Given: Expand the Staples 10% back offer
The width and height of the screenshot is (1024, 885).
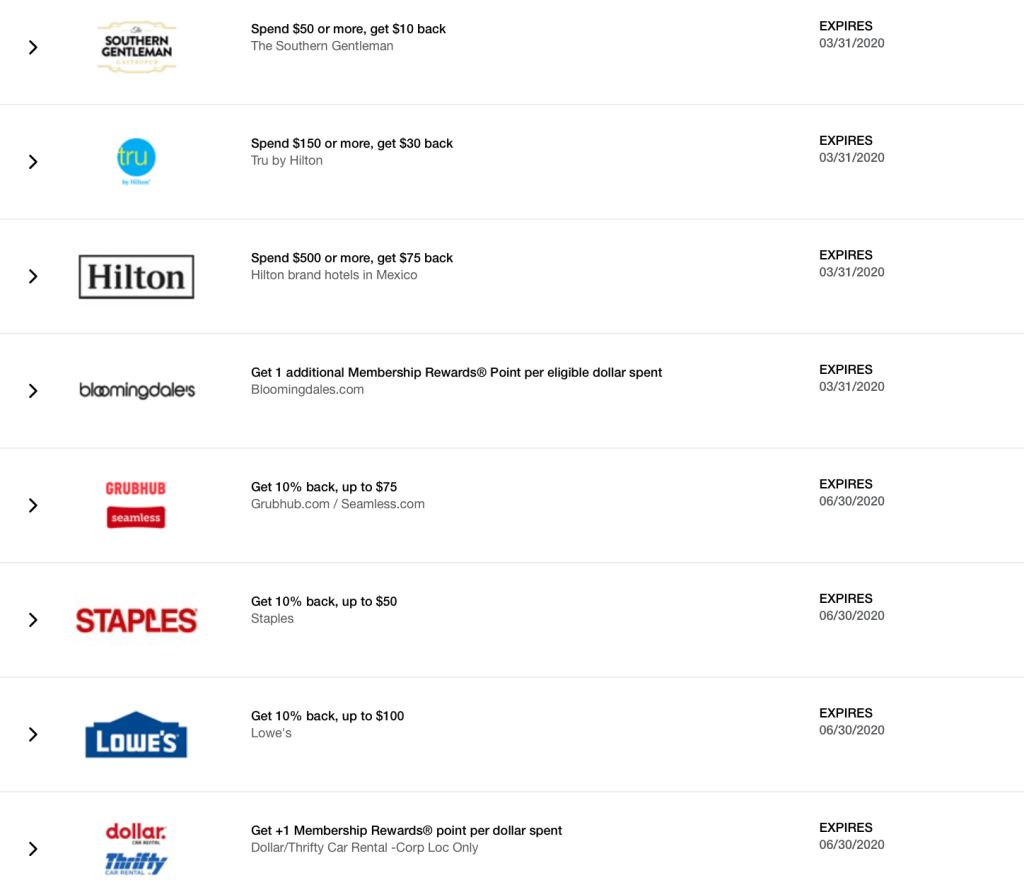Looking at the screenshot, I should pos(33,620).
